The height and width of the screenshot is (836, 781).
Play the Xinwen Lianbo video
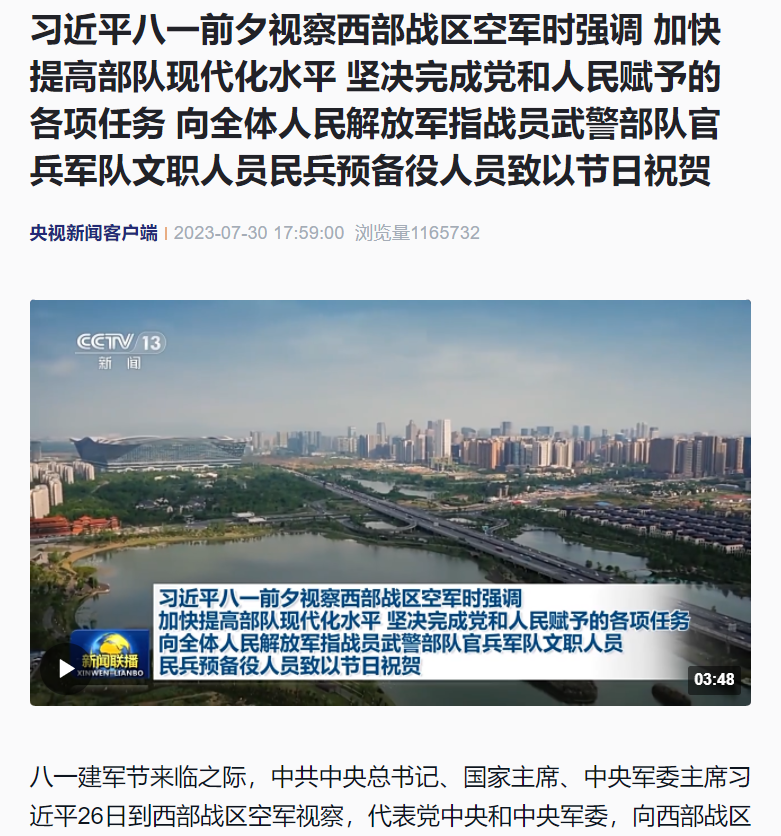tap(67, 668)
